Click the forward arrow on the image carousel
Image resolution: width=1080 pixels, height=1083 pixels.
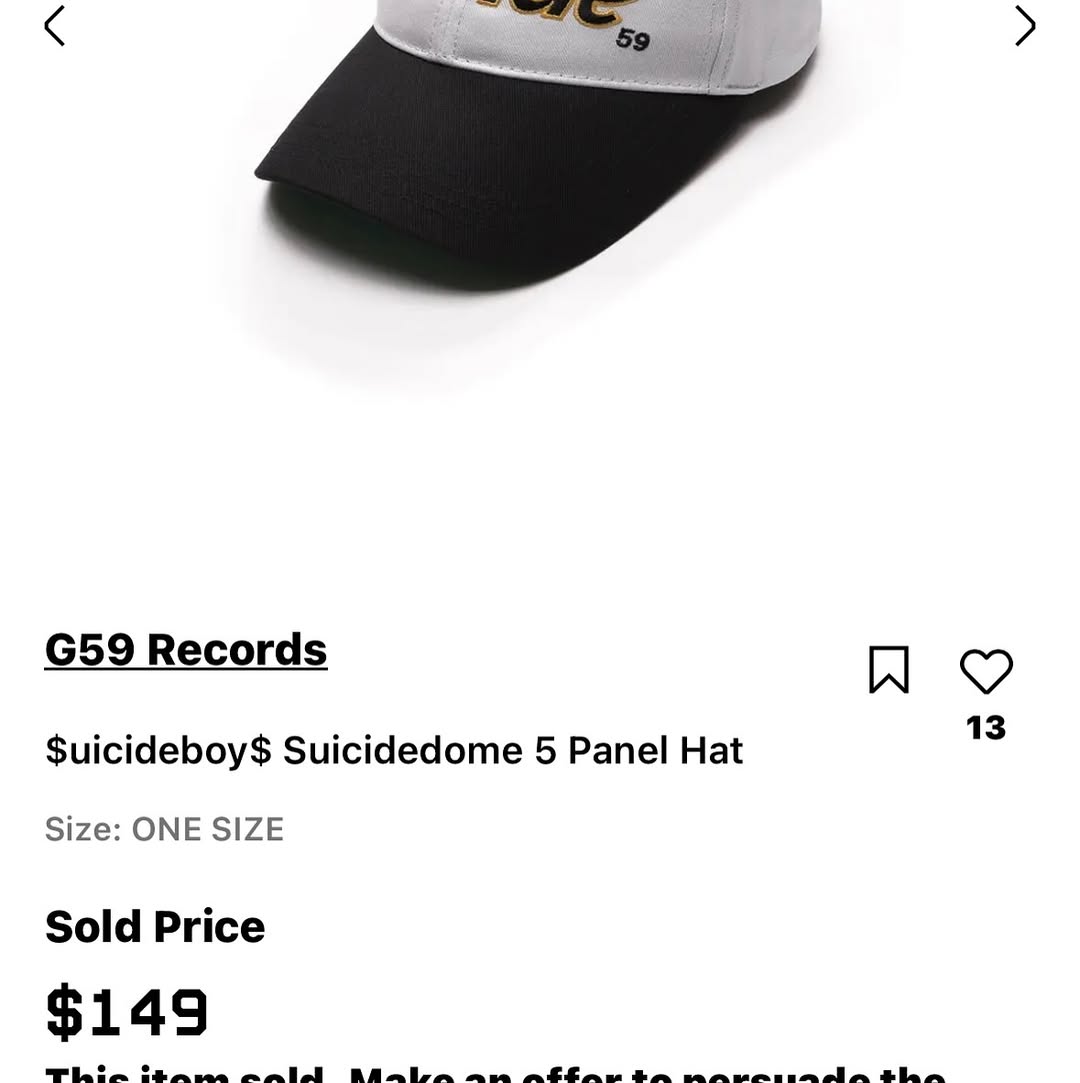click(x=1025, y=25)
